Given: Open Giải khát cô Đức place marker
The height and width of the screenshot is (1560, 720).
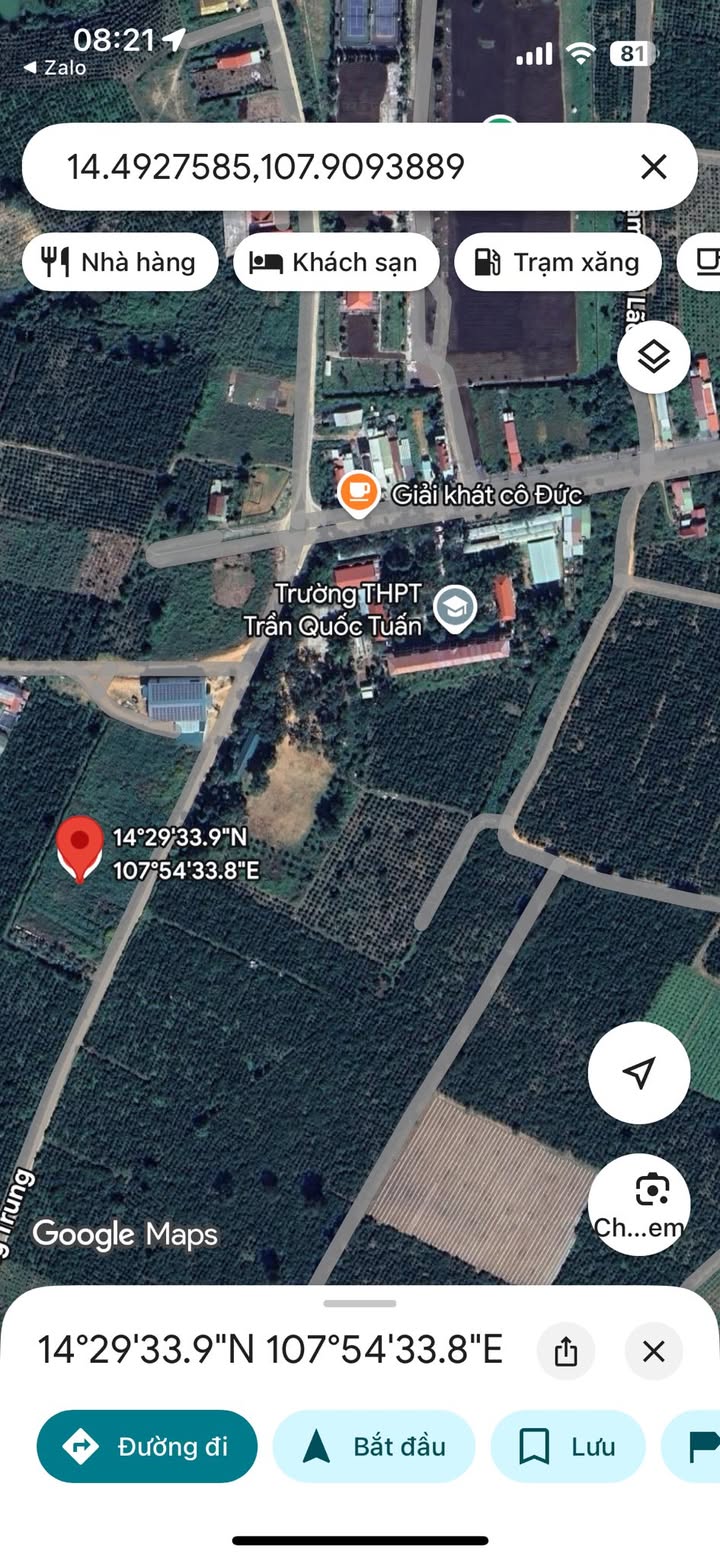Looking at the screenshot, I should point(358,493).
